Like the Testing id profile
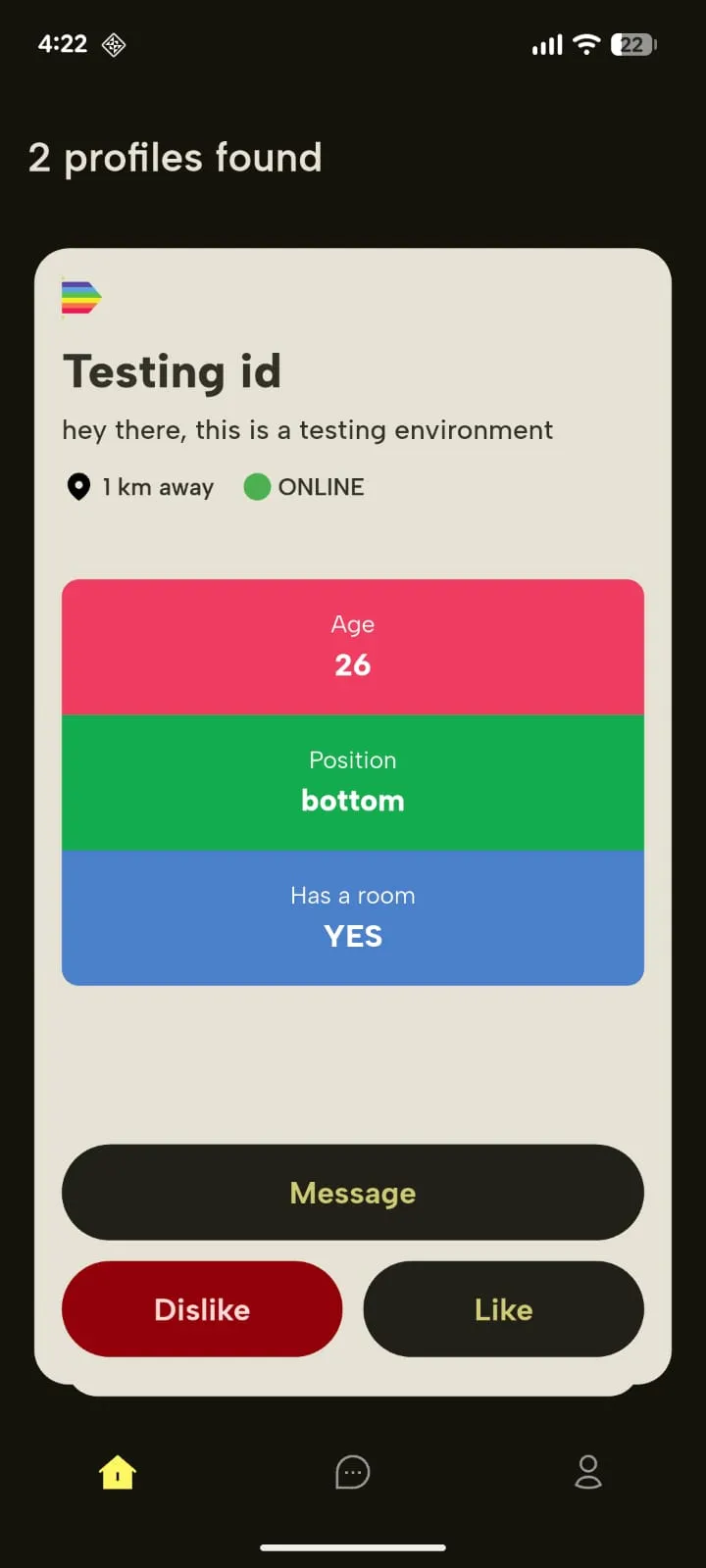 [503, 1309]
